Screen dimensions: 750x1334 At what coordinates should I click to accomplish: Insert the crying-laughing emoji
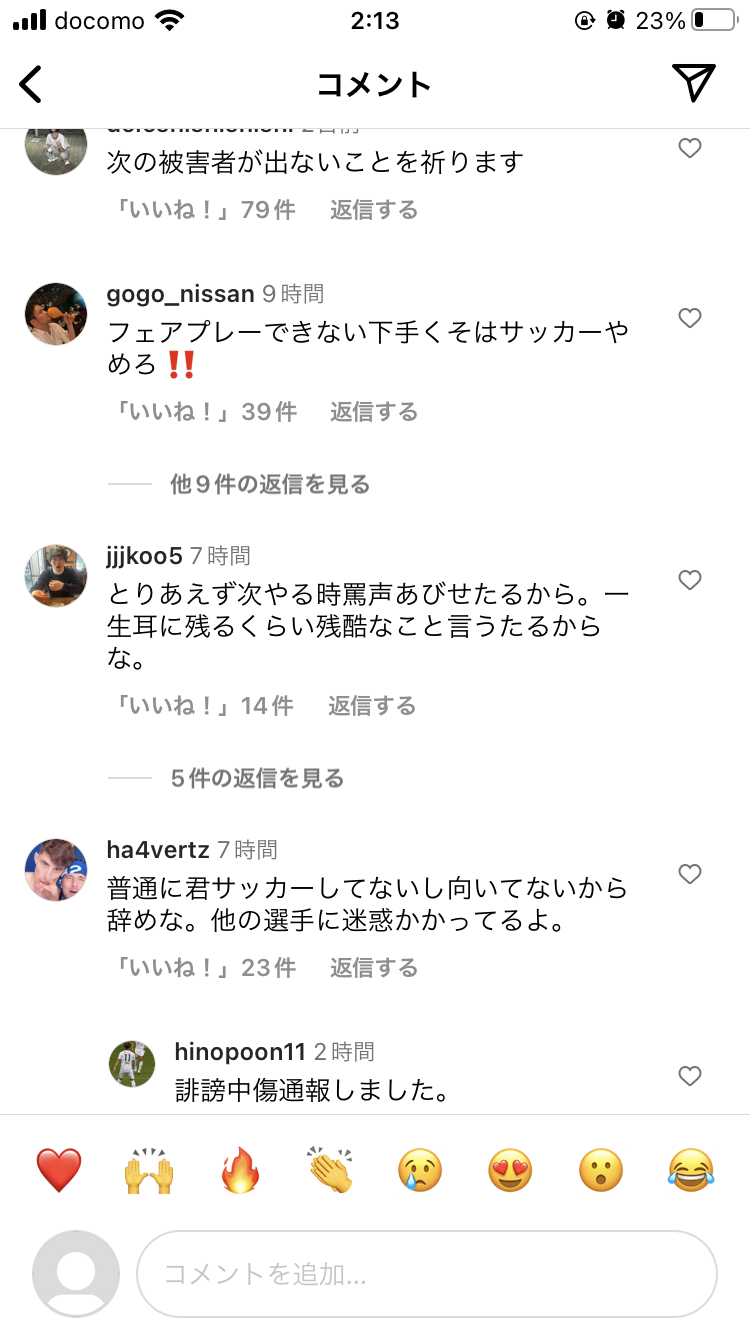pos(691,1170)
